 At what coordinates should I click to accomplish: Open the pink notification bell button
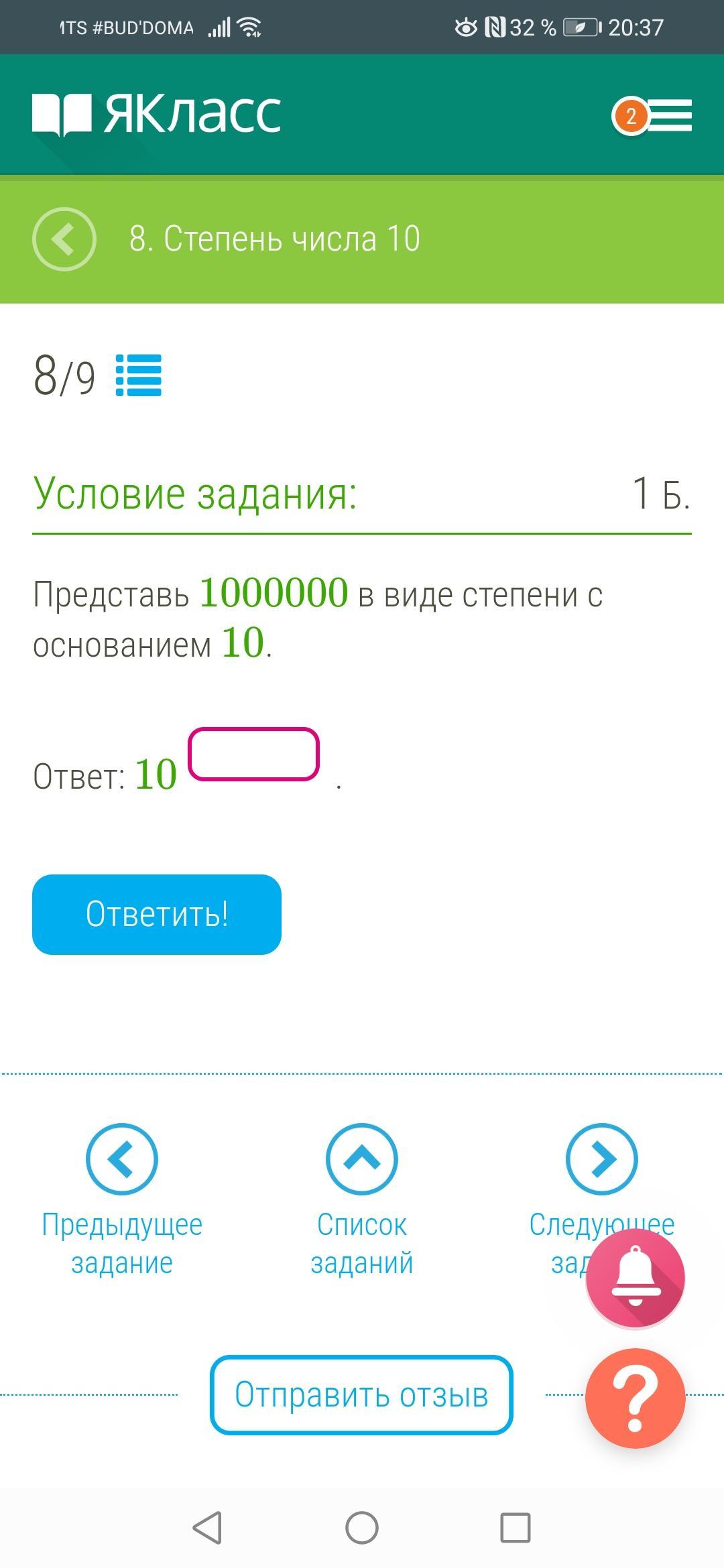(635, 1278)
